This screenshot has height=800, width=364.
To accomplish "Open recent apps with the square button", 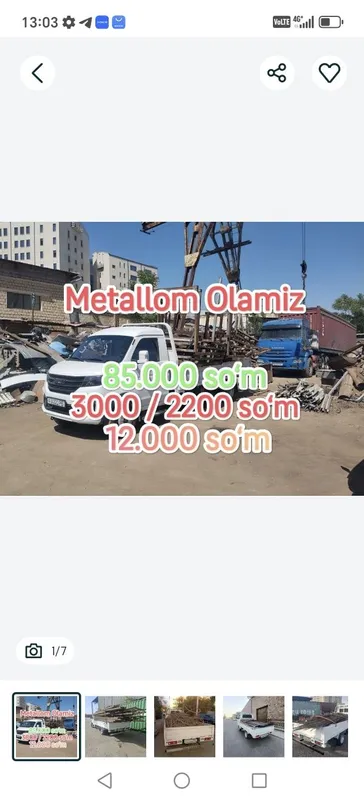I will [x=259, y=781].
